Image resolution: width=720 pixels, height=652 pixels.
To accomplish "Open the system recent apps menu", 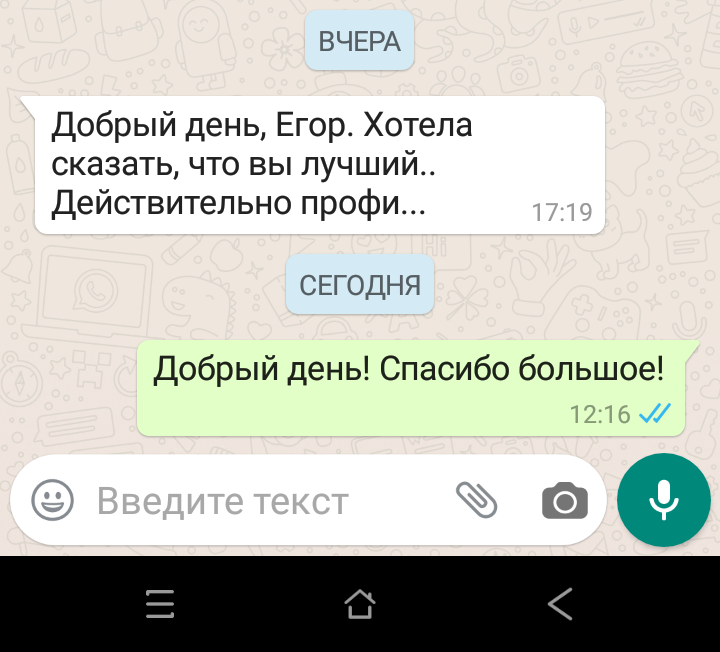I will [160, 604].
